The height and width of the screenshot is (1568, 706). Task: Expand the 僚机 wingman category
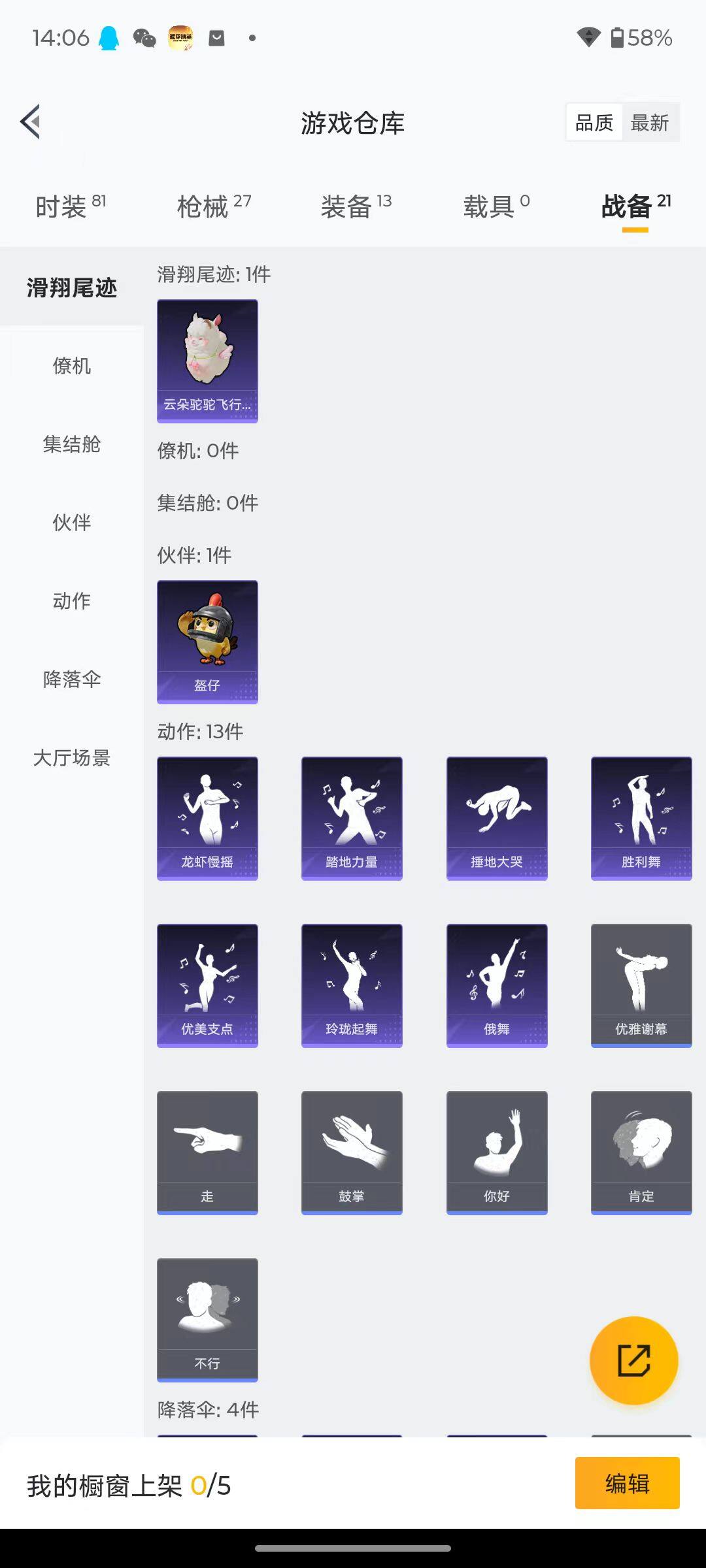pos(71,367)
